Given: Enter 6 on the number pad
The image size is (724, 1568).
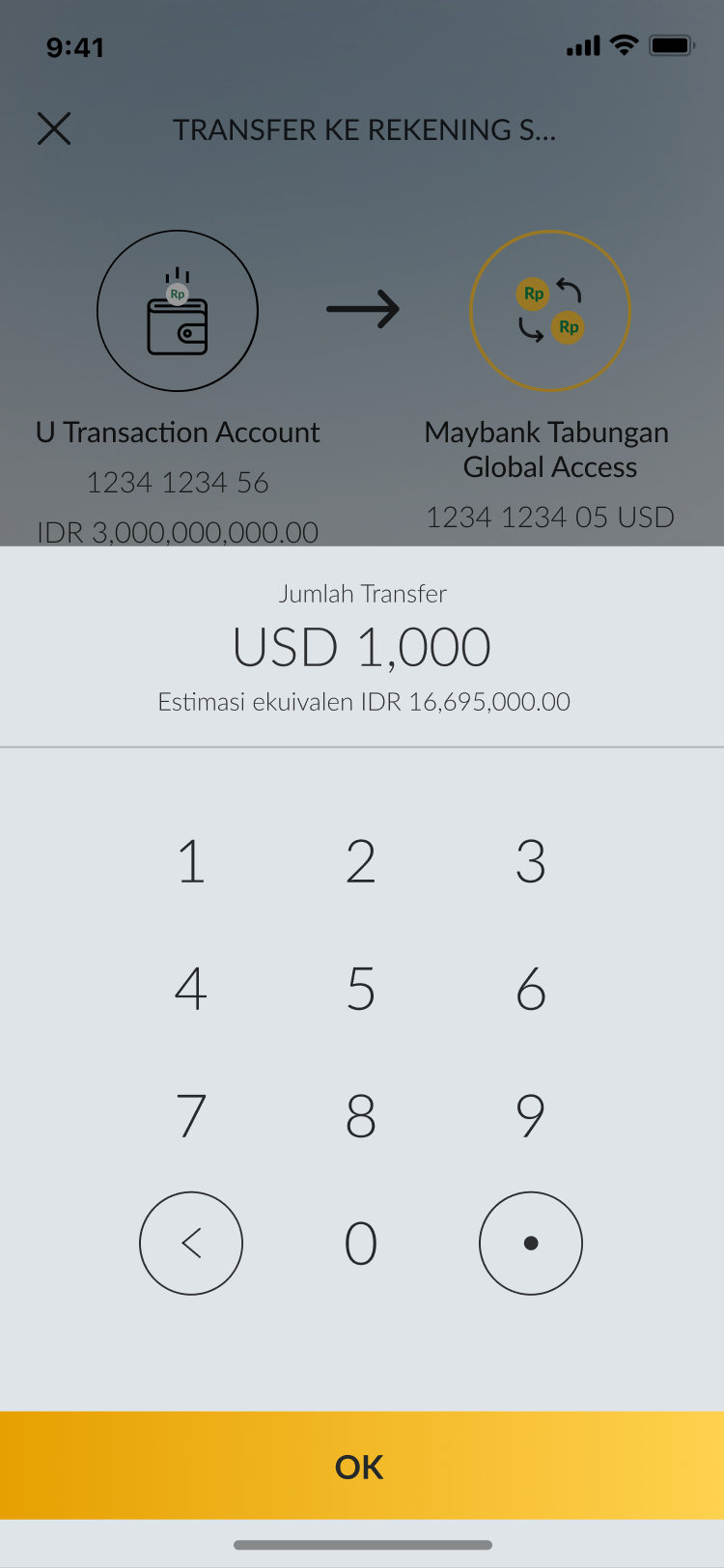Looking at the screenshot, I should (x=531, y=989).
